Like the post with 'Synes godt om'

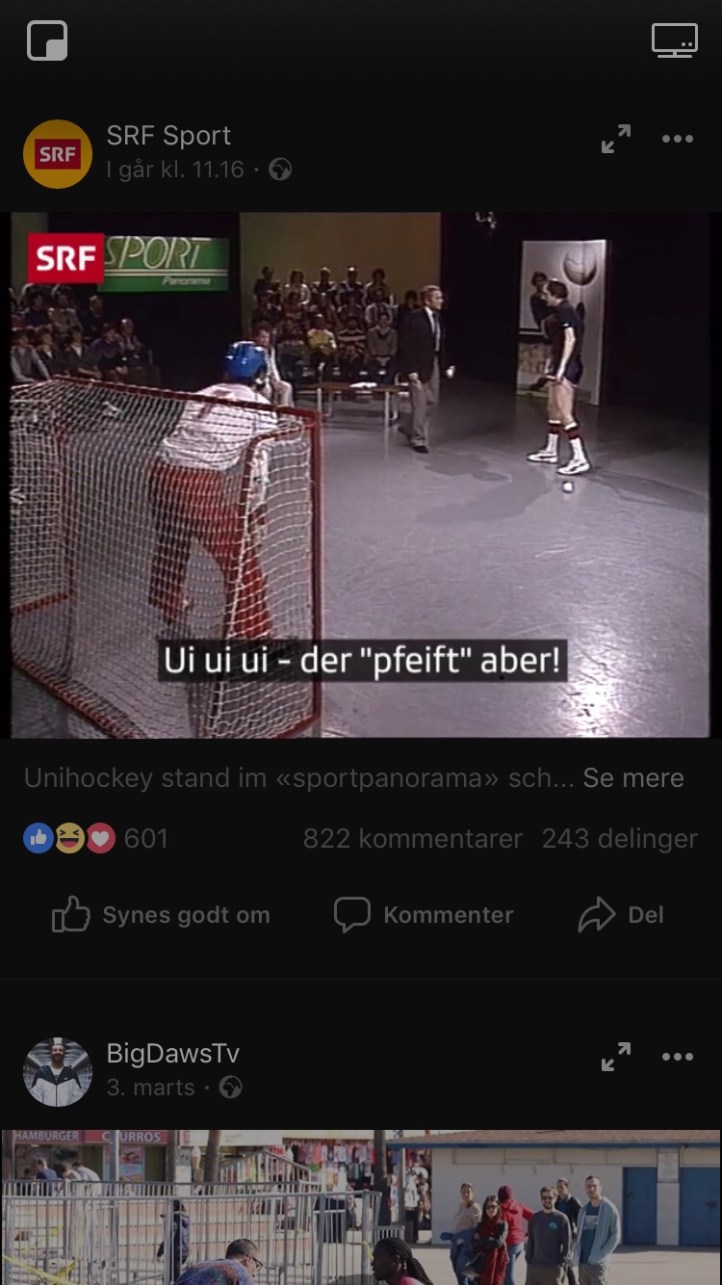point(162,914)
